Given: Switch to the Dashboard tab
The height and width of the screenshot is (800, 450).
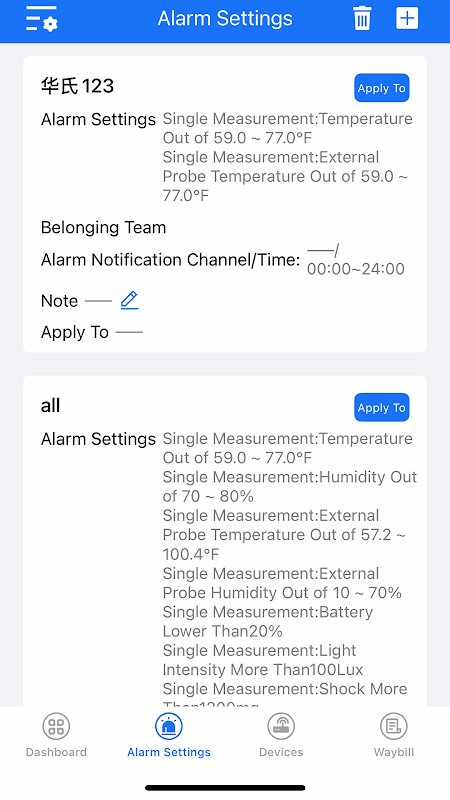Looking at the screenshot, I should point(56,735).
